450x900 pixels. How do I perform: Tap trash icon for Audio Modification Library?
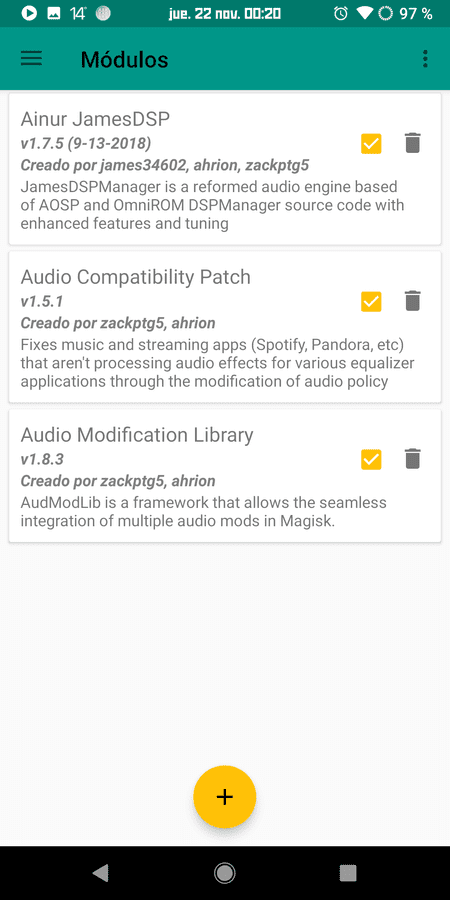click(x=413, y=459)
